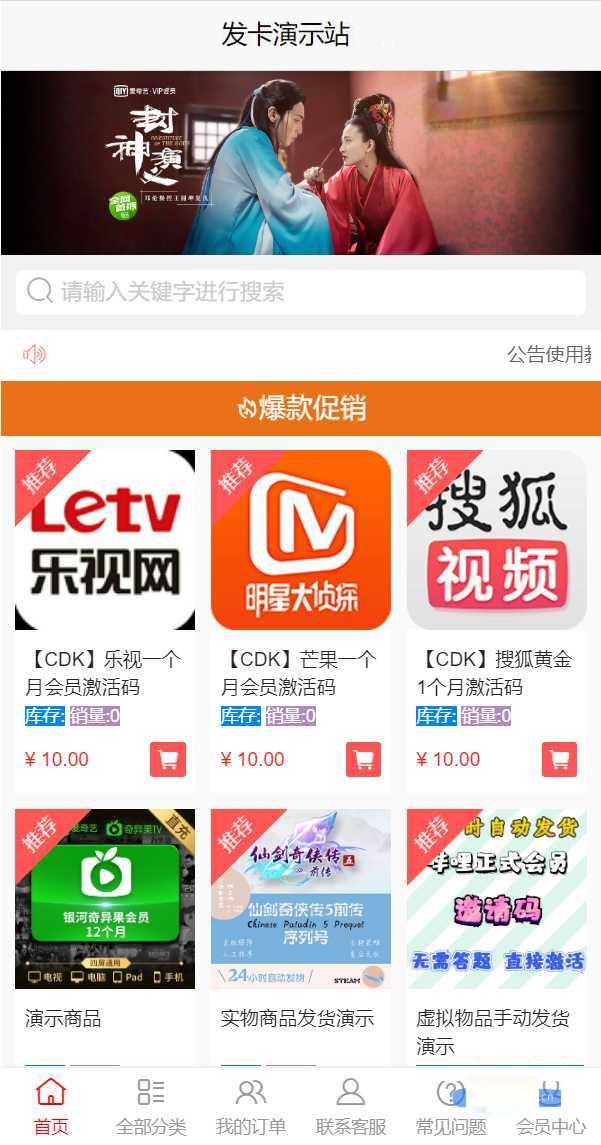Open the drama promotion banner
601x1145 pixels.
click(x=300, y=163)
